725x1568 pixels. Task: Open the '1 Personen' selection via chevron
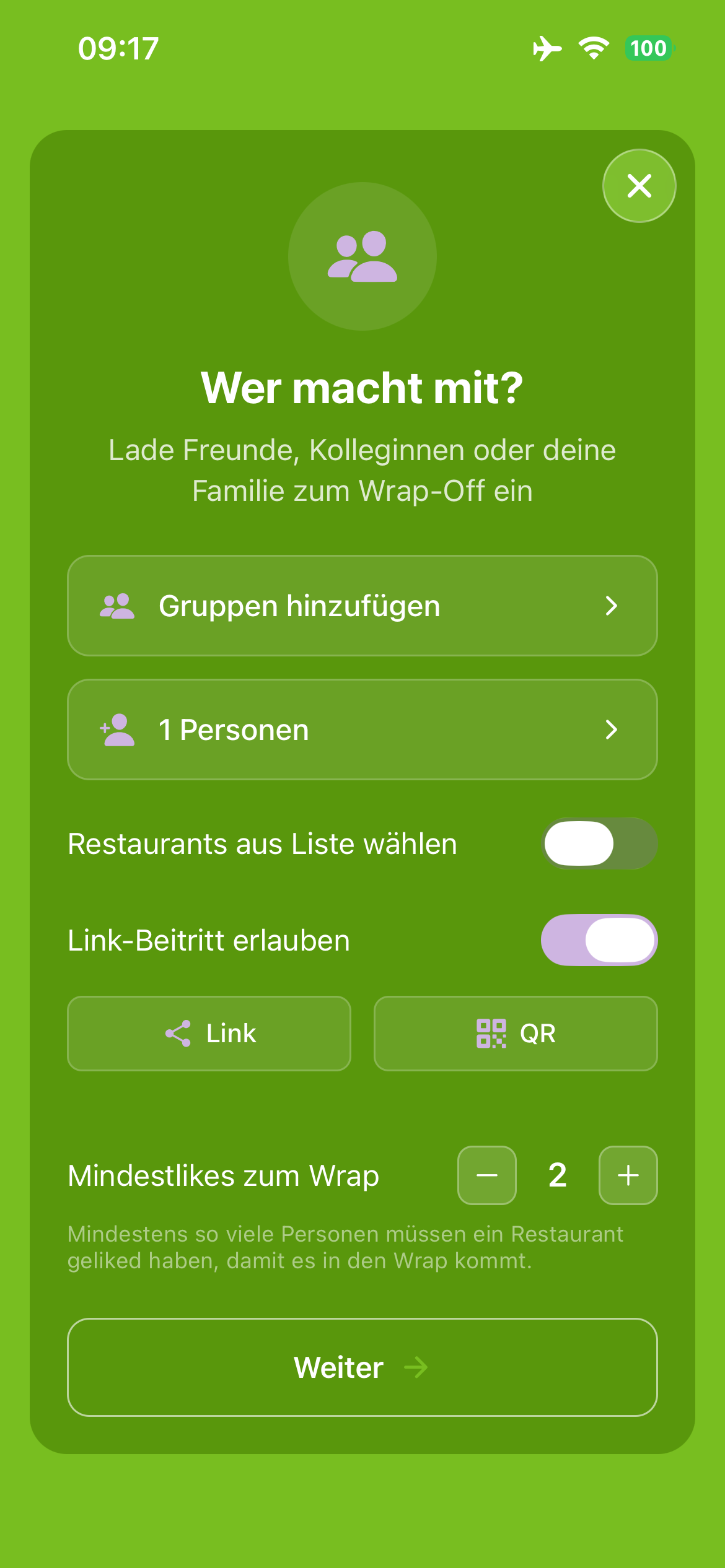[x=612, y=730]
